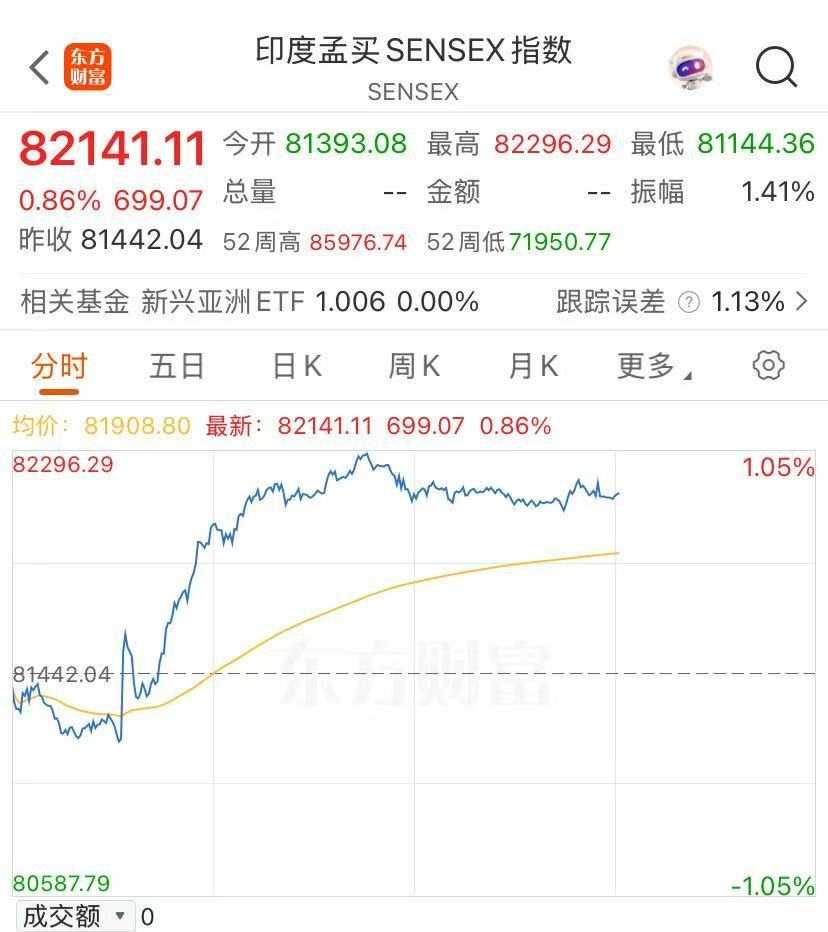Select the 分时 chart tab
The image size is (828, 932).
59,366
